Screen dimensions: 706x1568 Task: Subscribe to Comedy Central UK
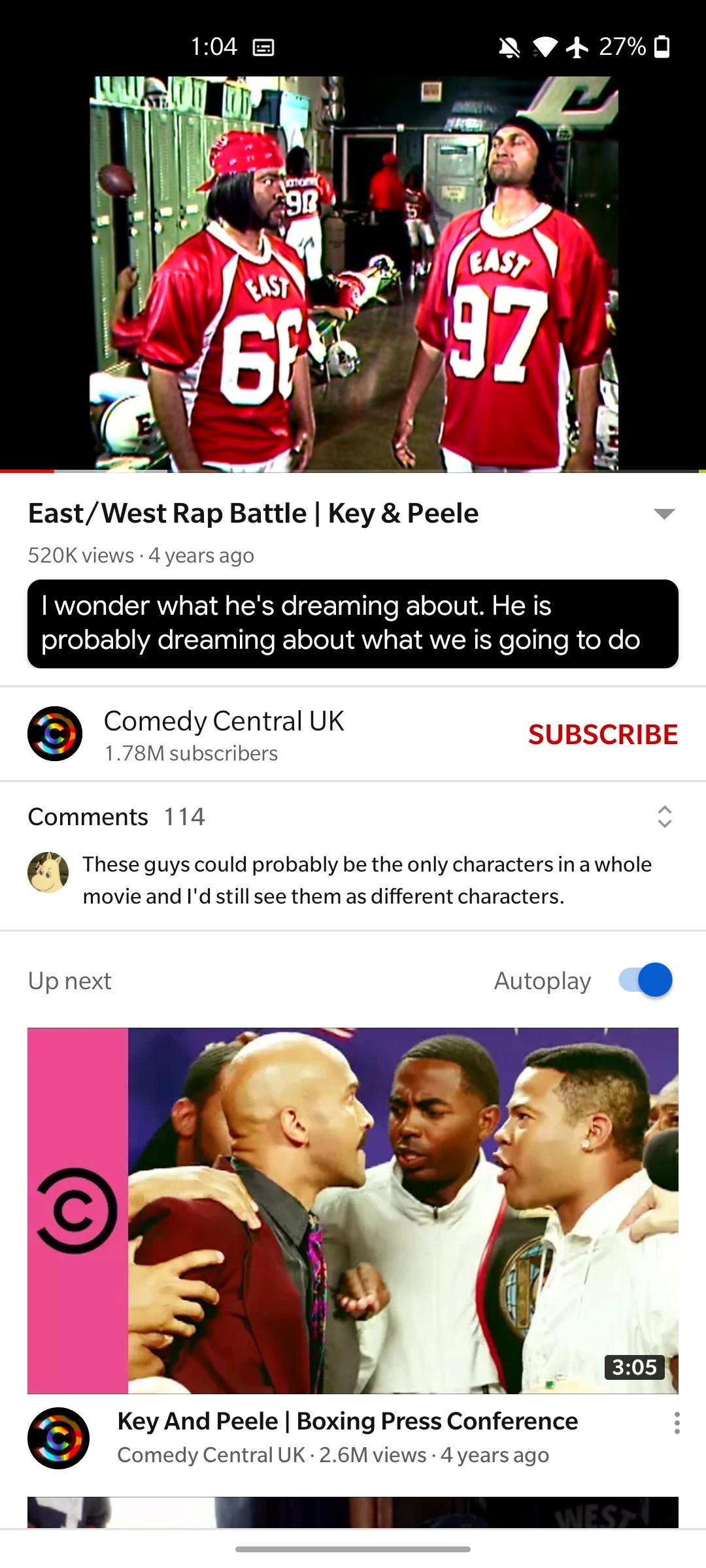603,734
